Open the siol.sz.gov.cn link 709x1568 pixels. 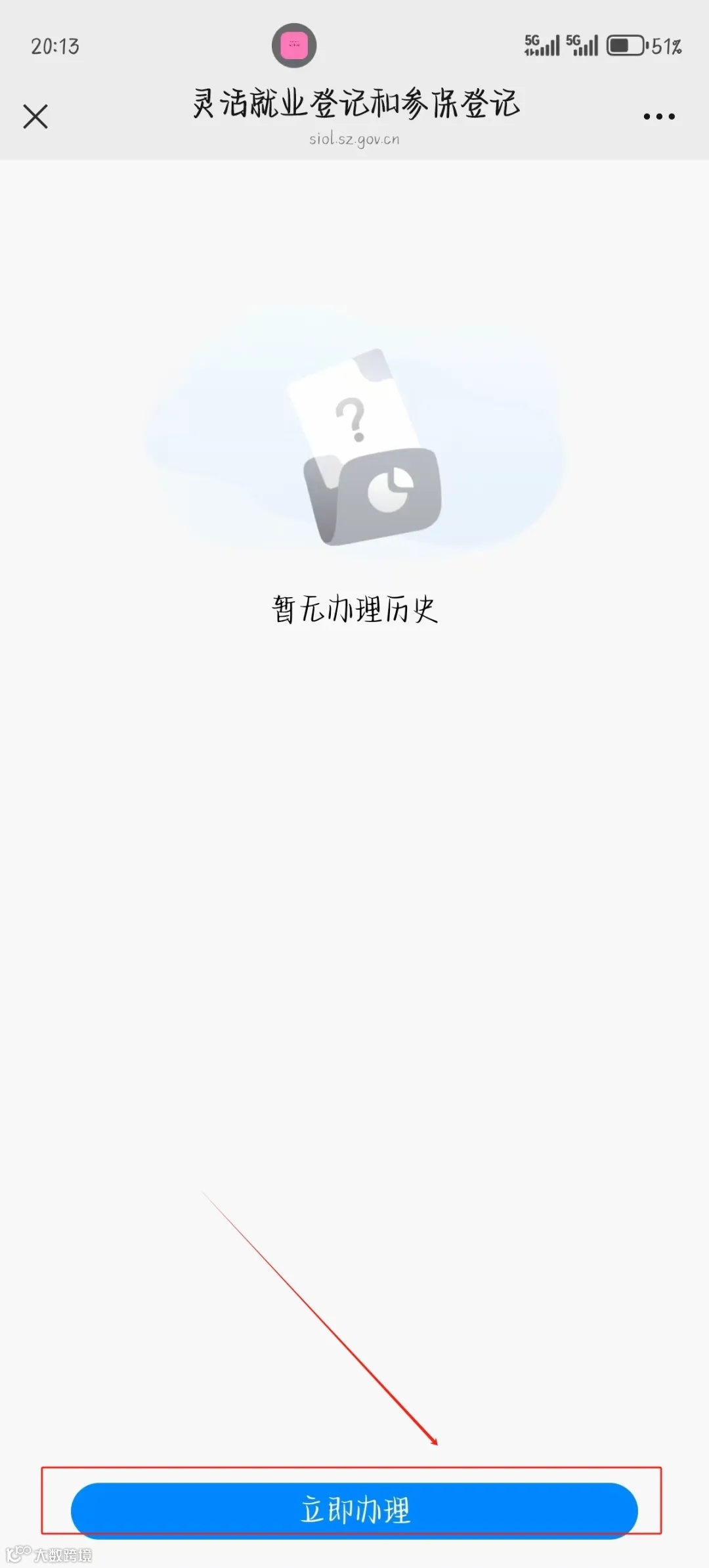click(354, 139)
